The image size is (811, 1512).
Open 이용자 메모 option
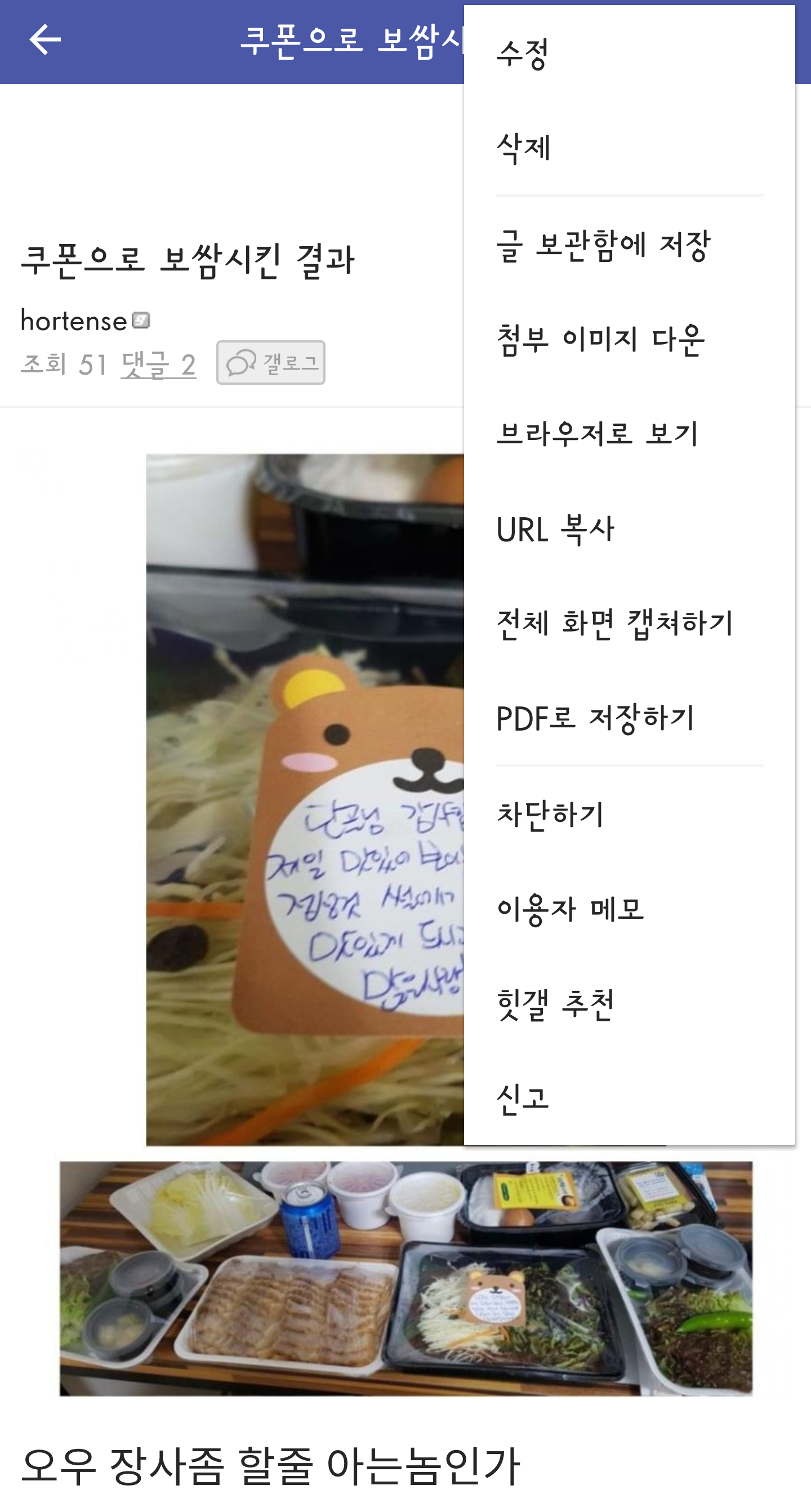(628, 909)
